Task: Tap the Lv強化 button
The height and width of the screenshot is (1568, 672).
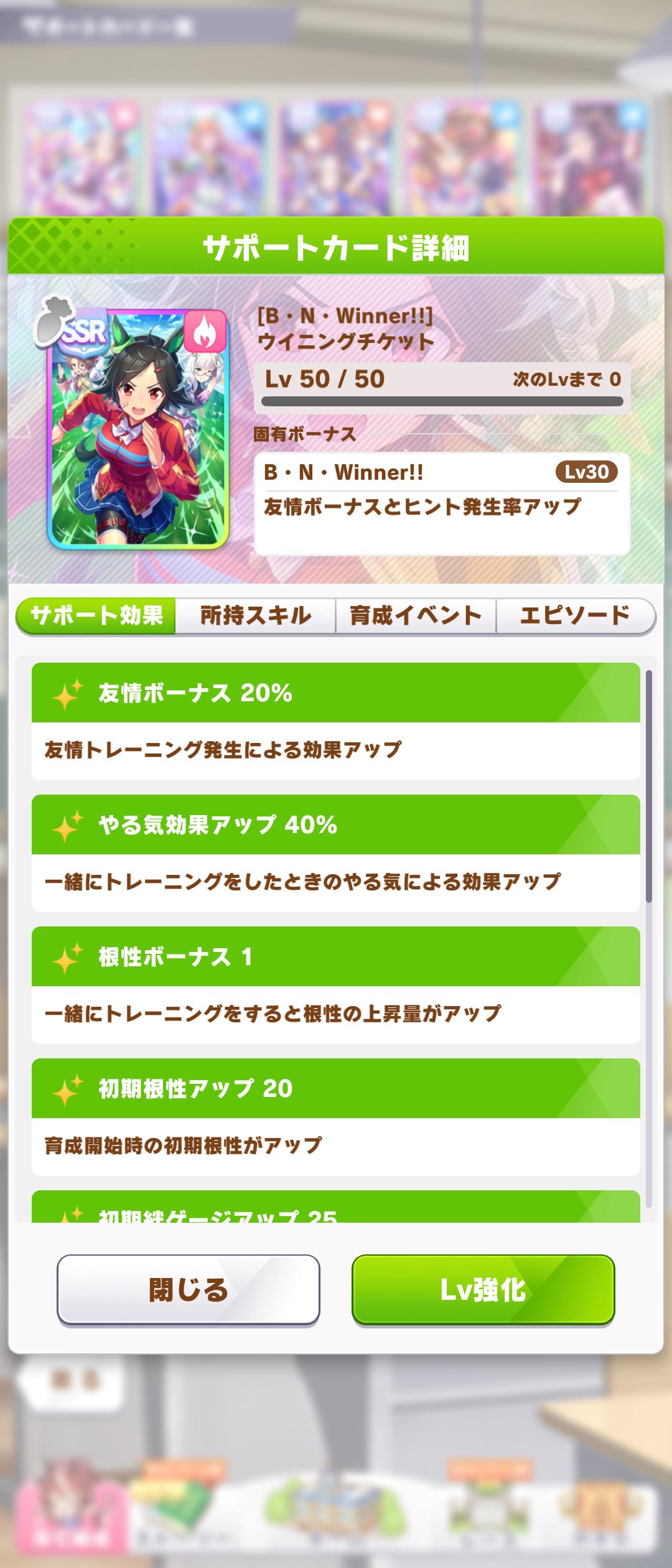Action: tap(483, 1290)
